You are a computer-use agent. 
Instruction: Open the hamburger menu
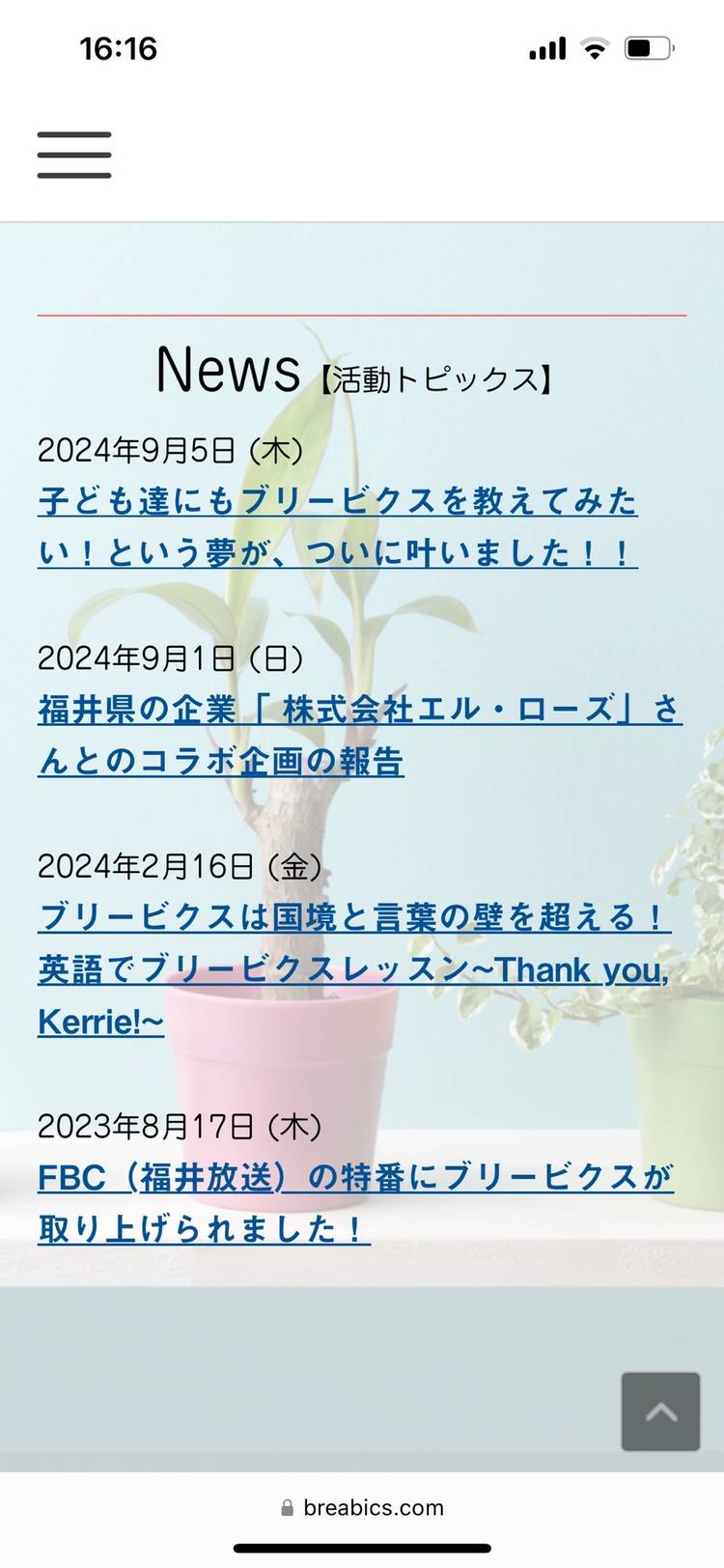point(74,155)
